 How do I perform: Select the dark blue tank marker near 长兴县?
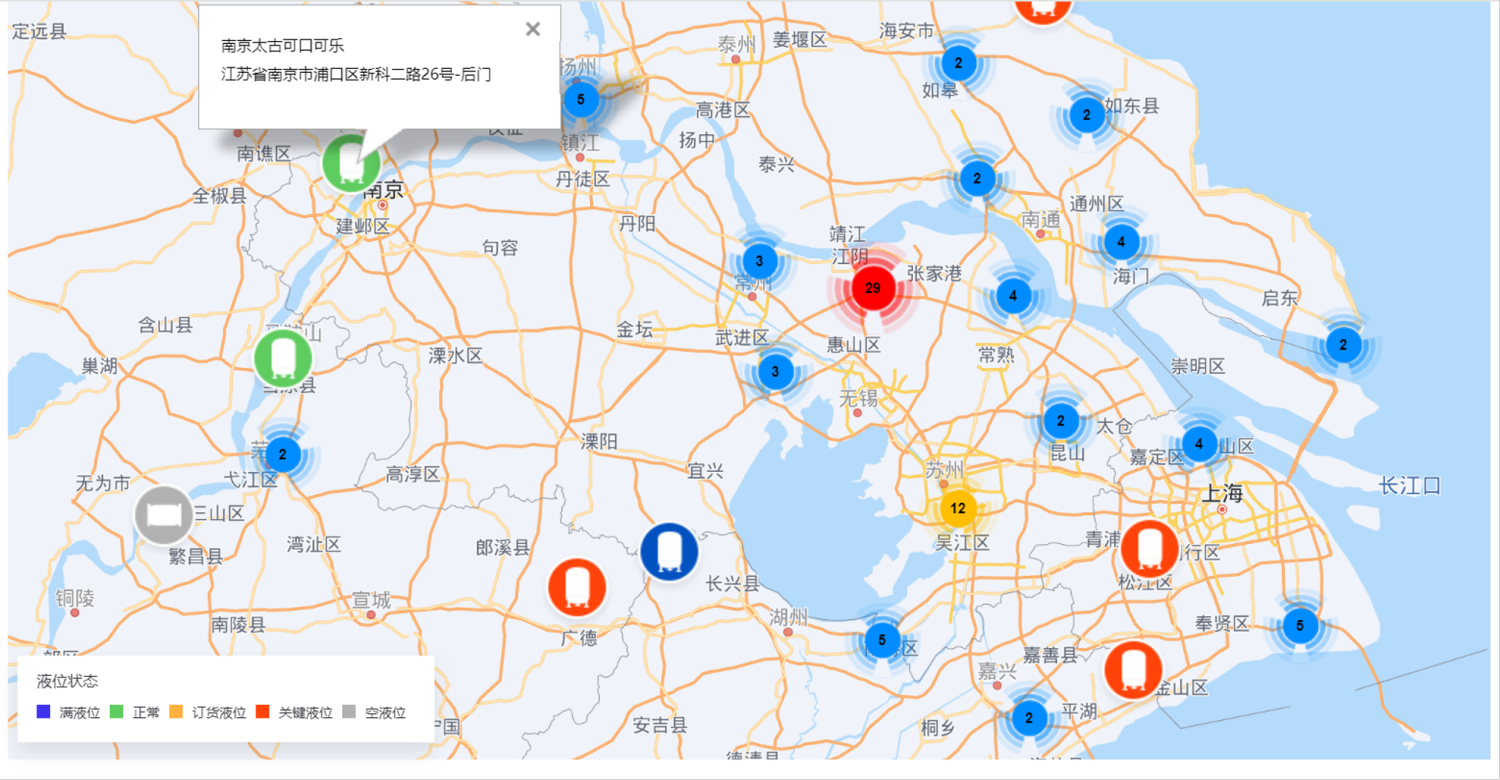[x=669, y=551]
